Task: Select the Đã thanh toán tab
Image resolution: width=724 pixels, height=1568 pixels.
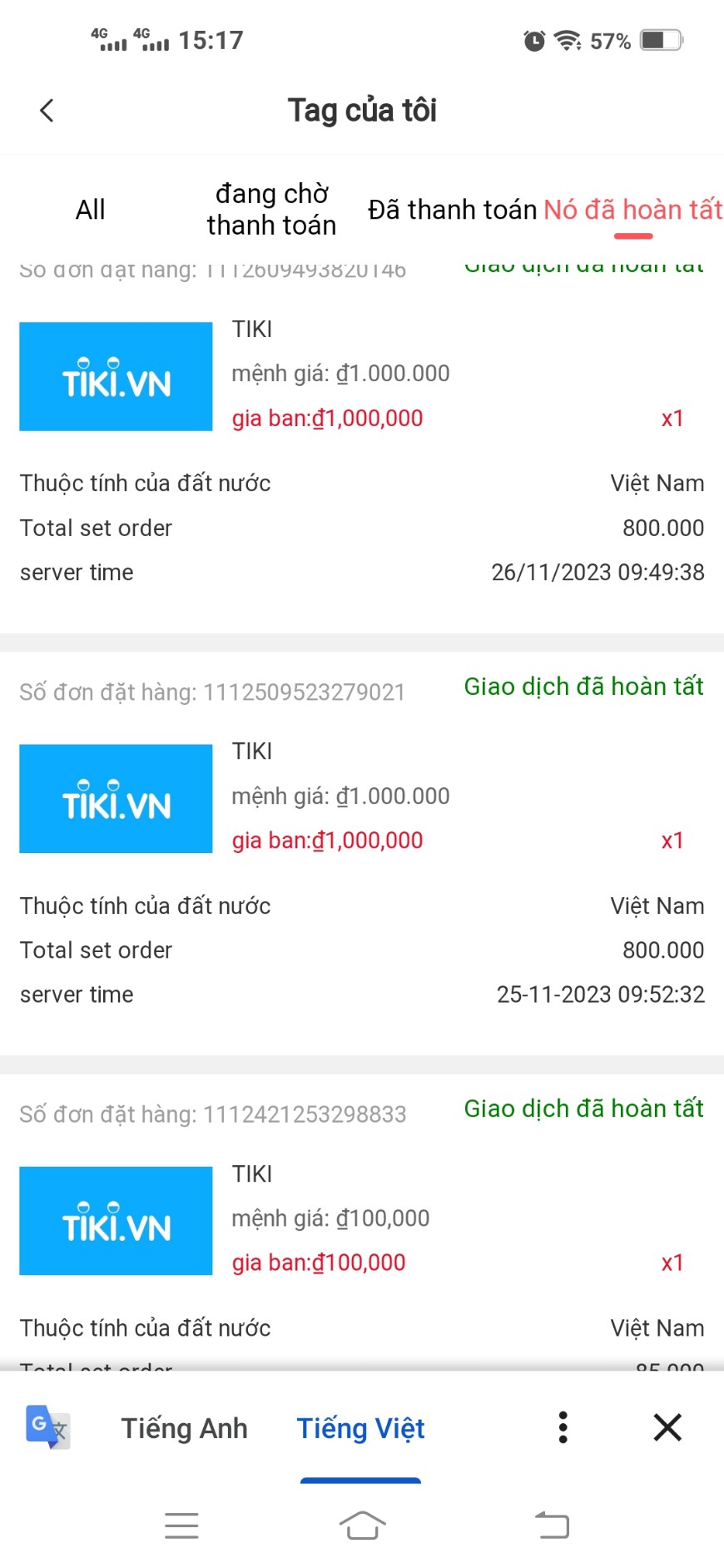Action: [452, 210]
